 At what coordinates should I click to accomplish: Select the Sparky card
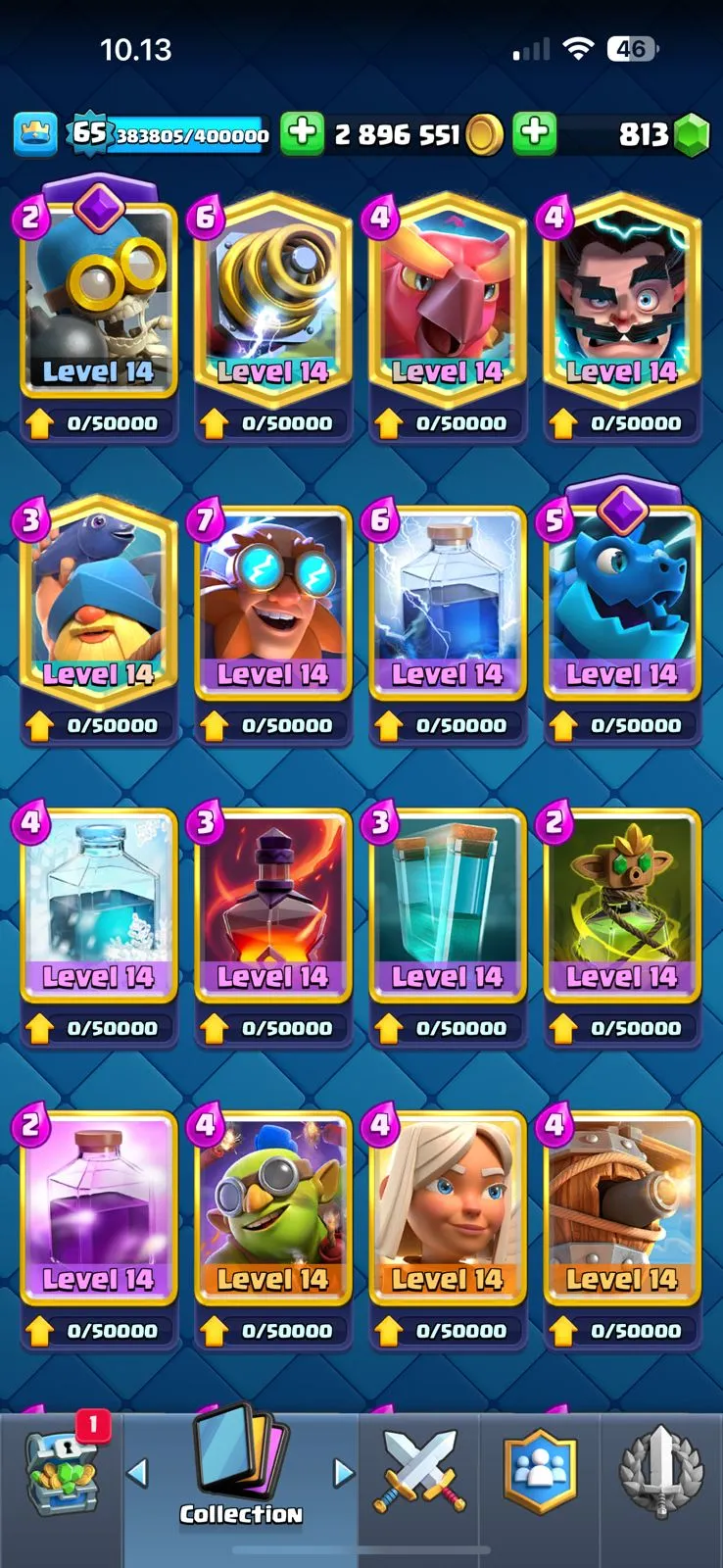pyautogui.click(x=272, y=299)
